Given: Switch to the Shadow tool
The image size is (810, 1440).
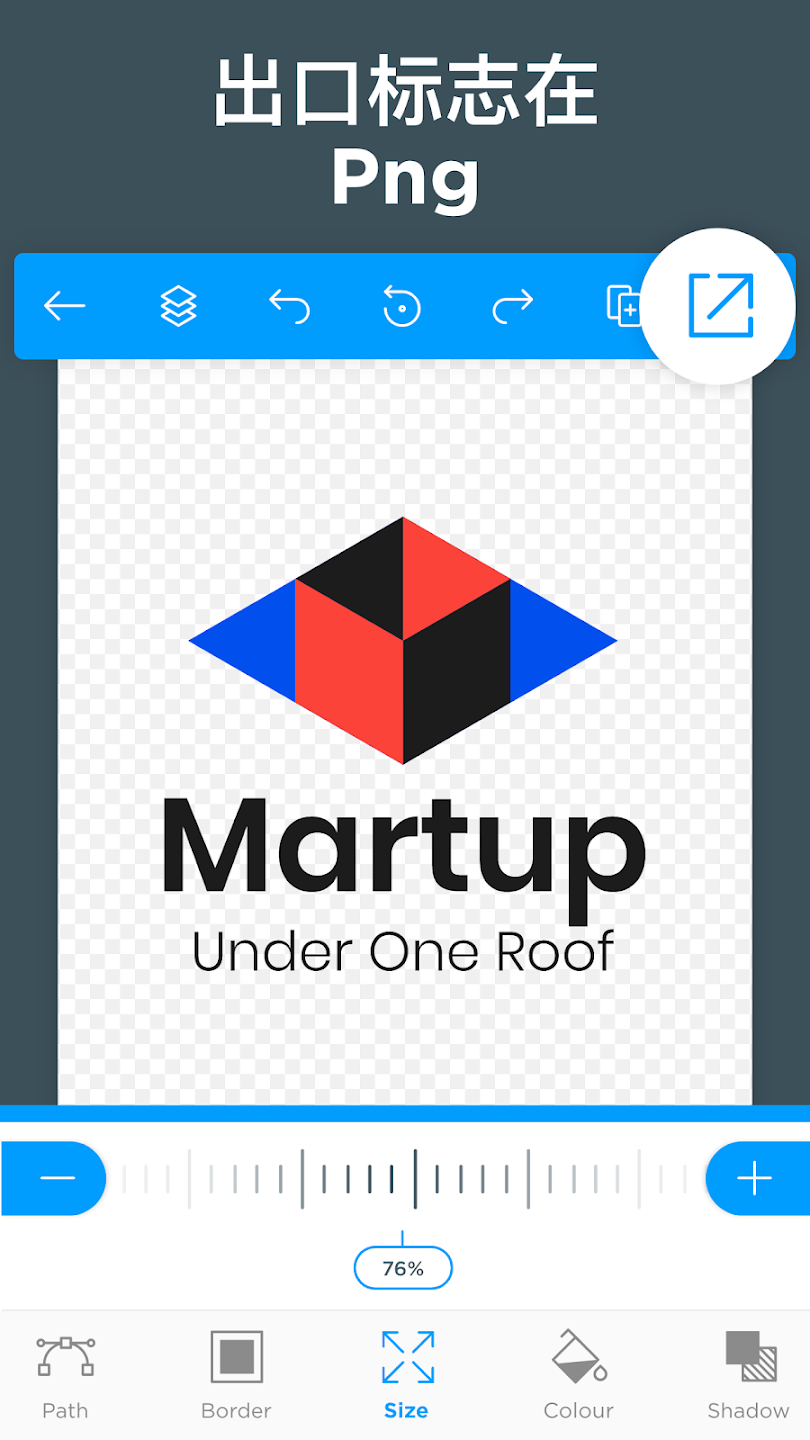Looking at the screenshot, I should pos(748,1374).
